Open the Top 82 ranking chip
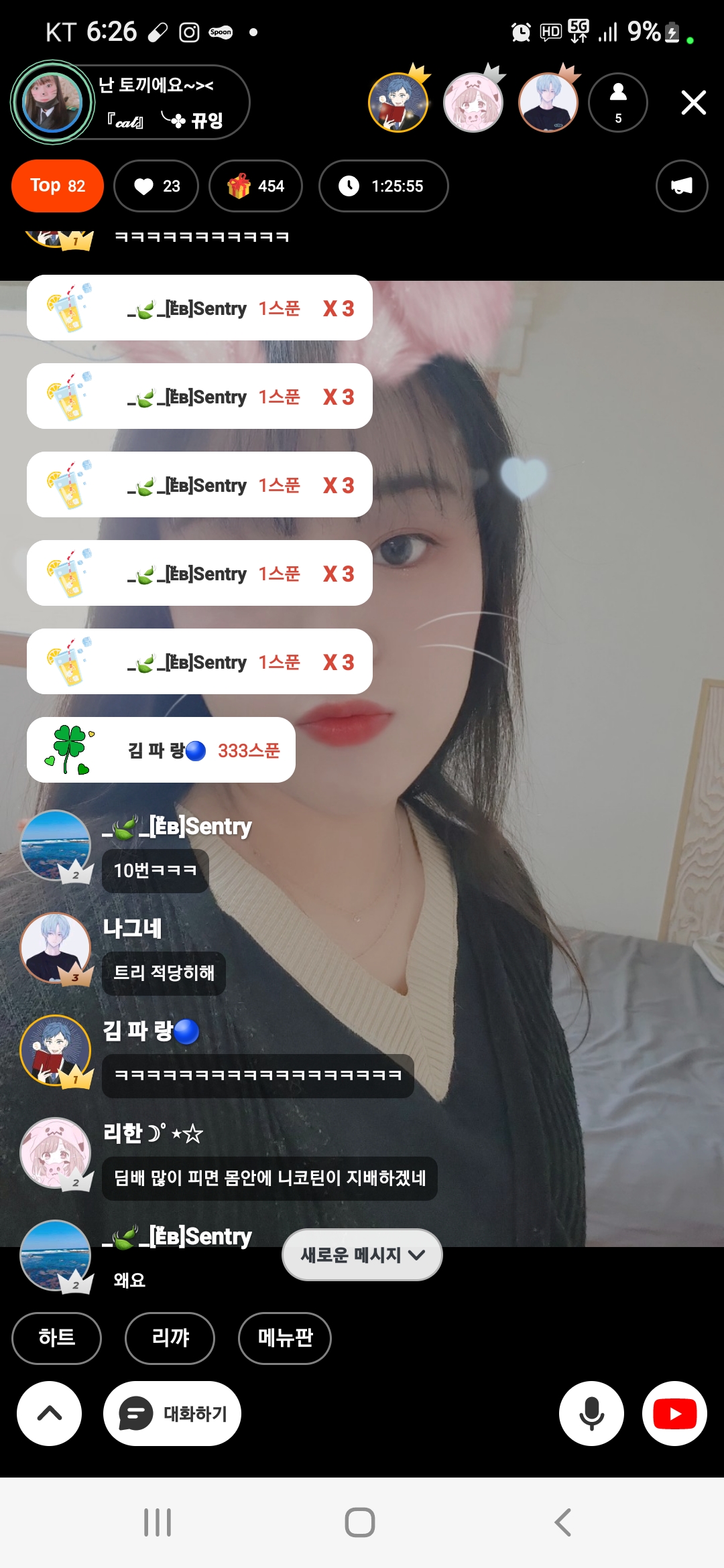This screenshot has width=724, height=1568. 58,186
